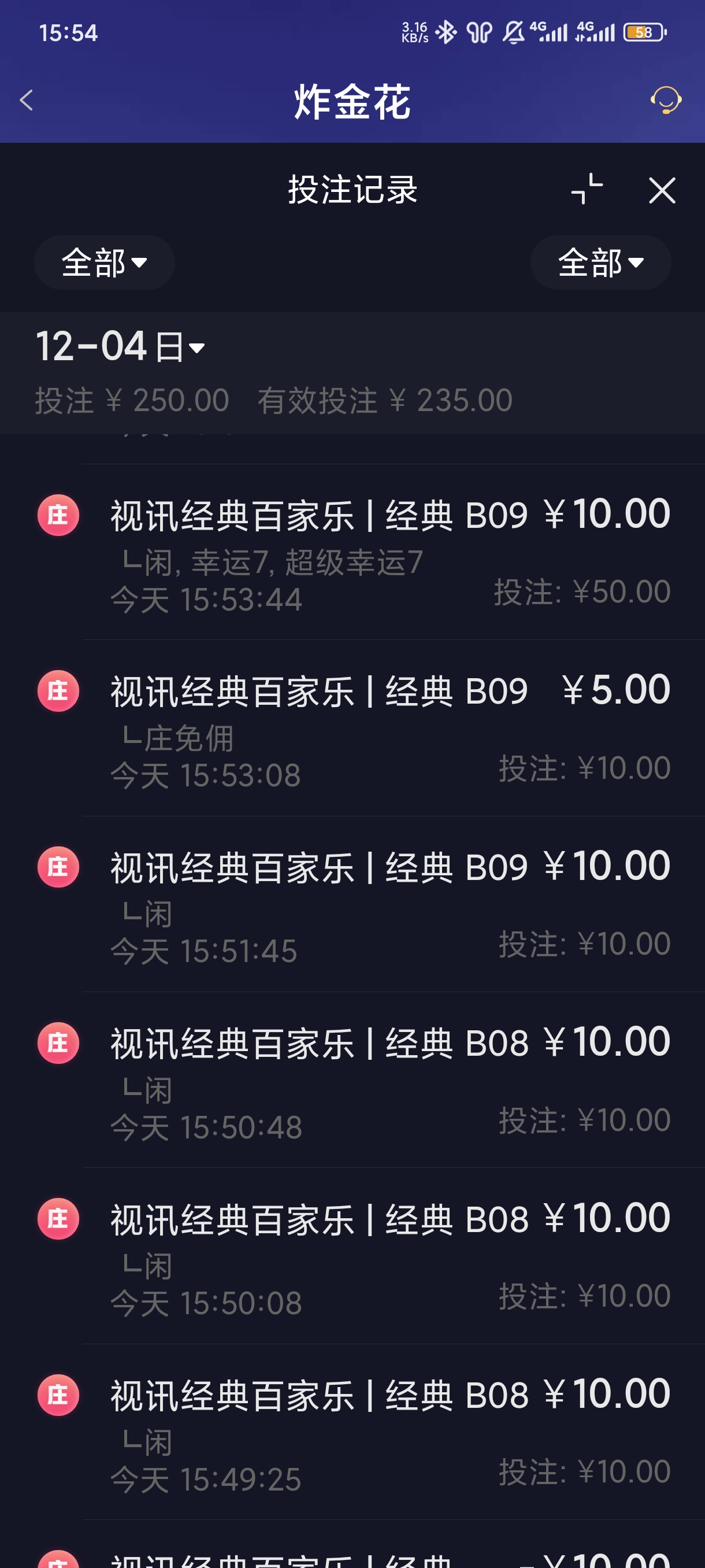Click the 庄 badge on the 15:49:25 record

pyautogui.click(x=58, y=1394)
